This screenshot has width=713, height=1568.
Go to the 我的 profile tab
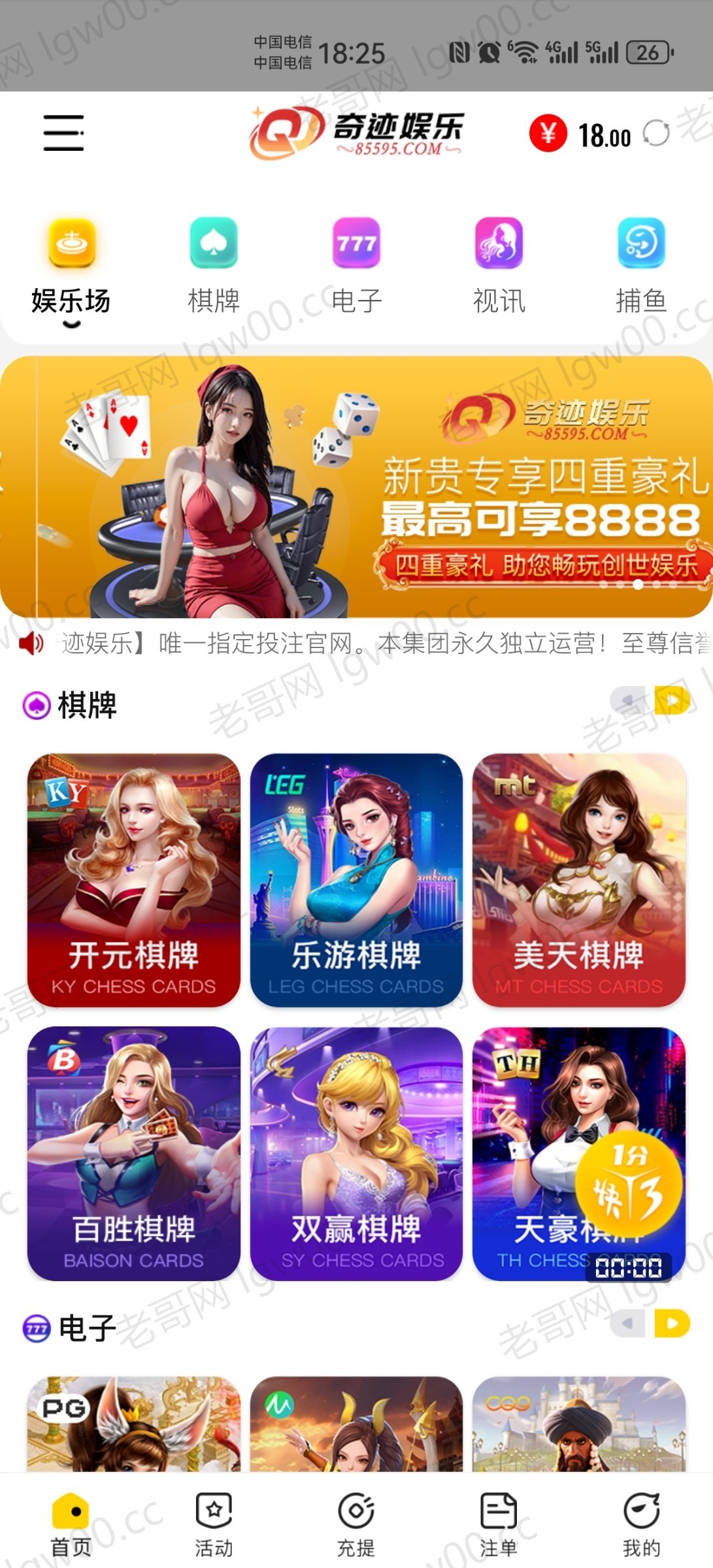tap(641, 1524)
